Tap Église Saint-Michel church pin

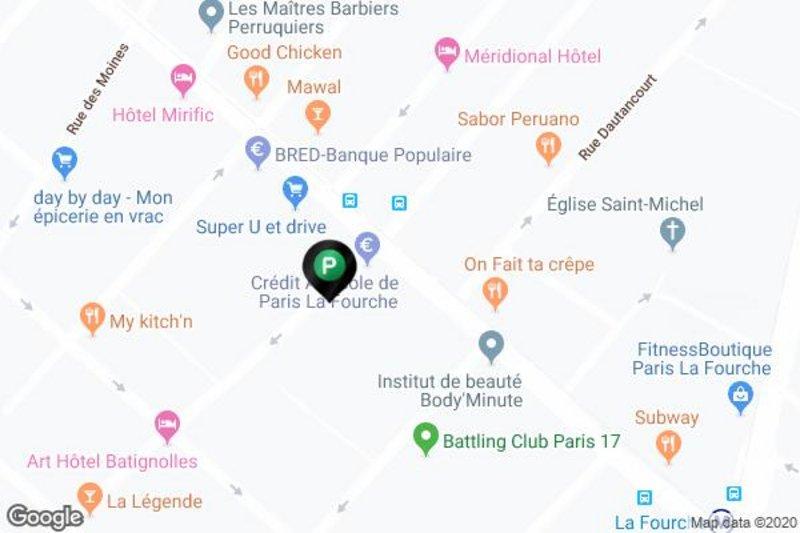click(x=673, y=232)
